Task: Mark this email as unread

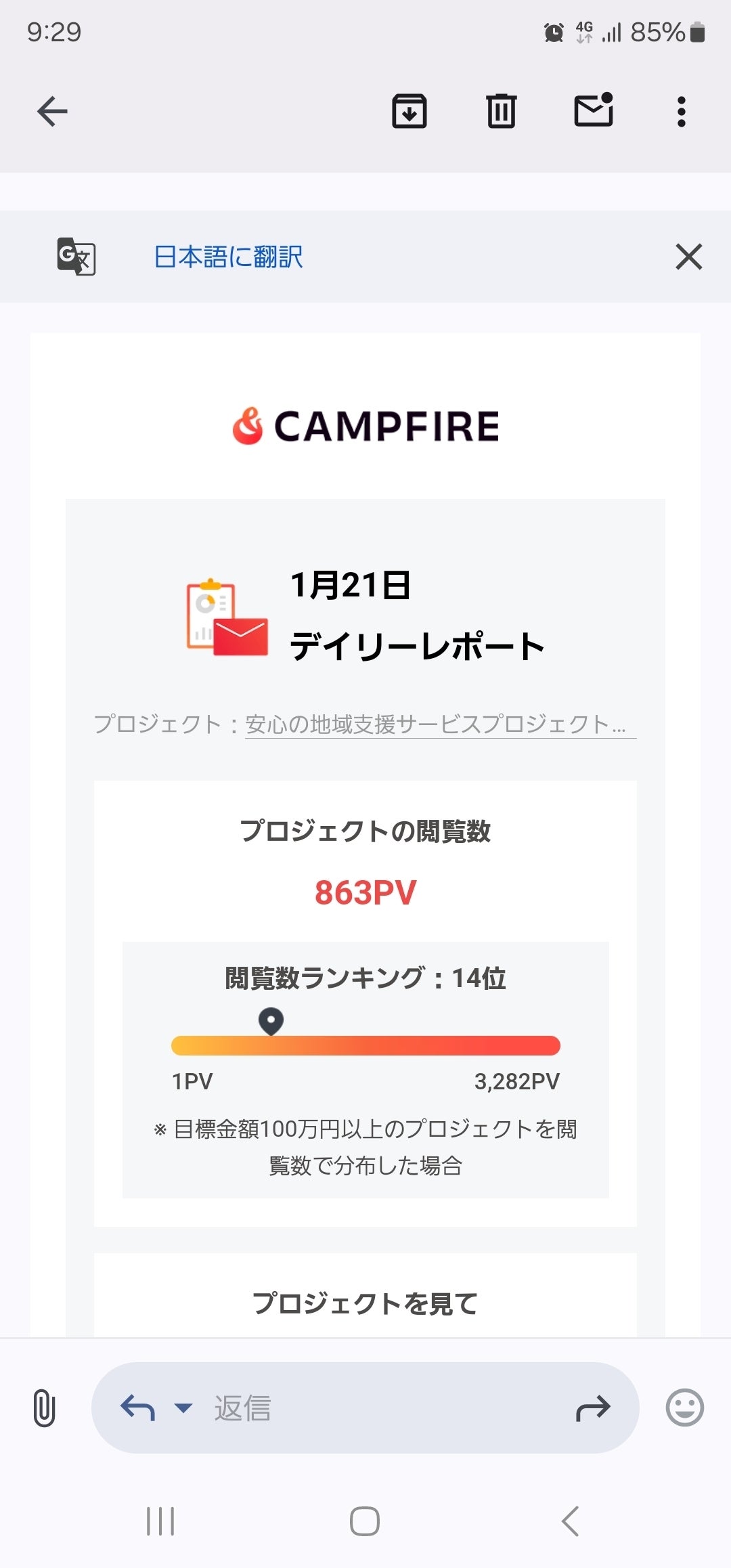Action: [594, 110]
